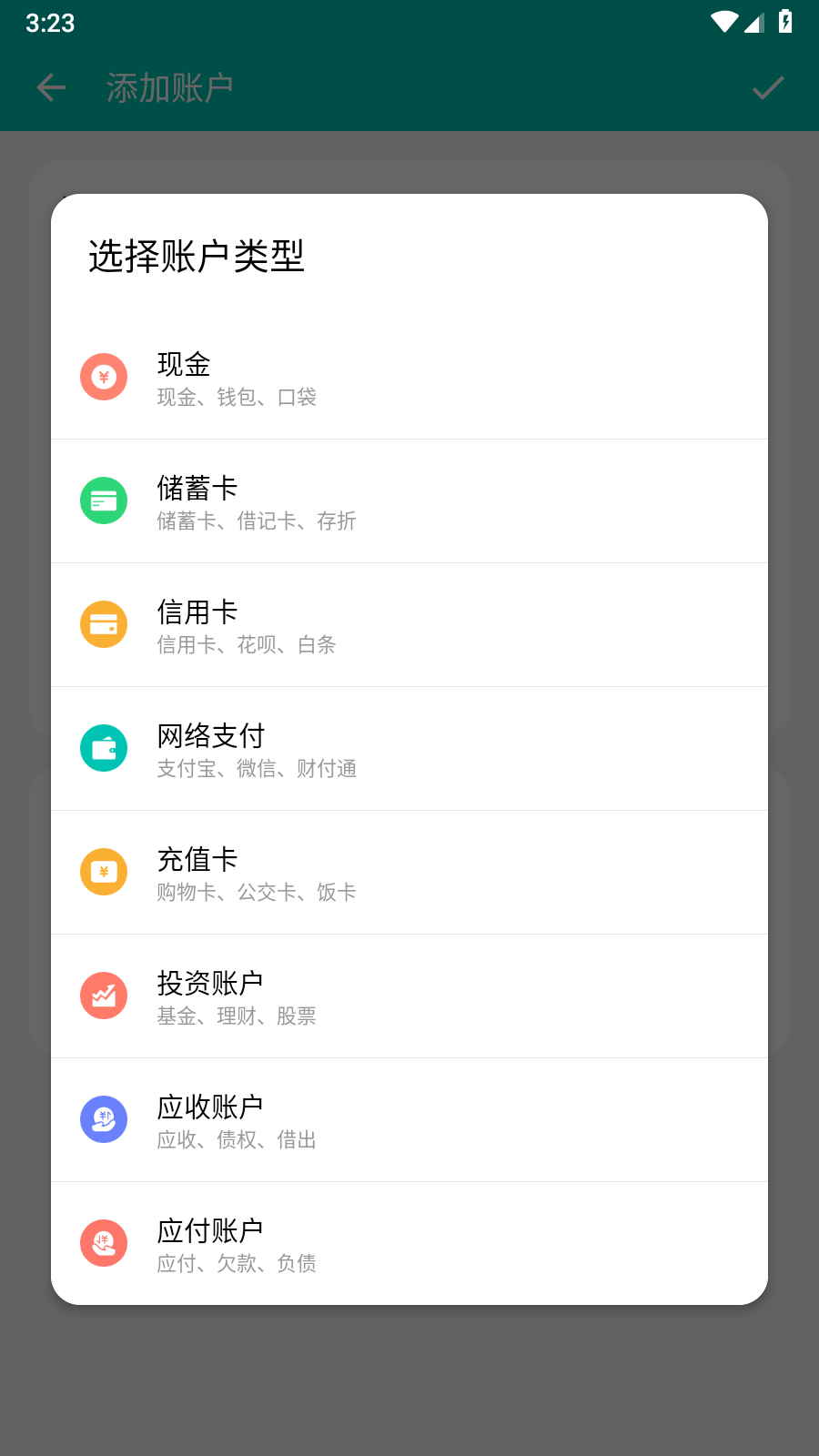Choose the 储蓄卡 account type
Image resolution: width=819 pixels, height=1456 pixels.
[409, 500]
